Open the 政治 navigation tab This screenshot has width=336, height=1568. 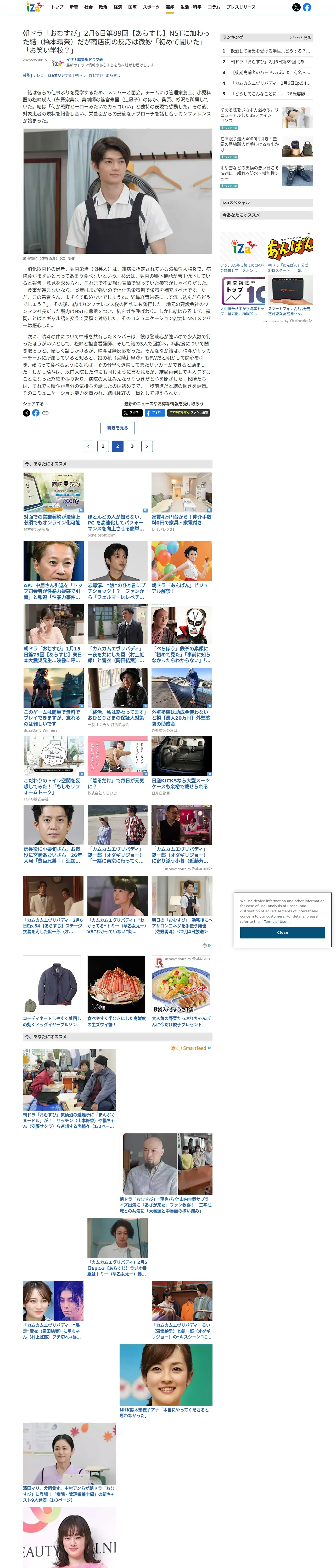[x=103, y=7]
